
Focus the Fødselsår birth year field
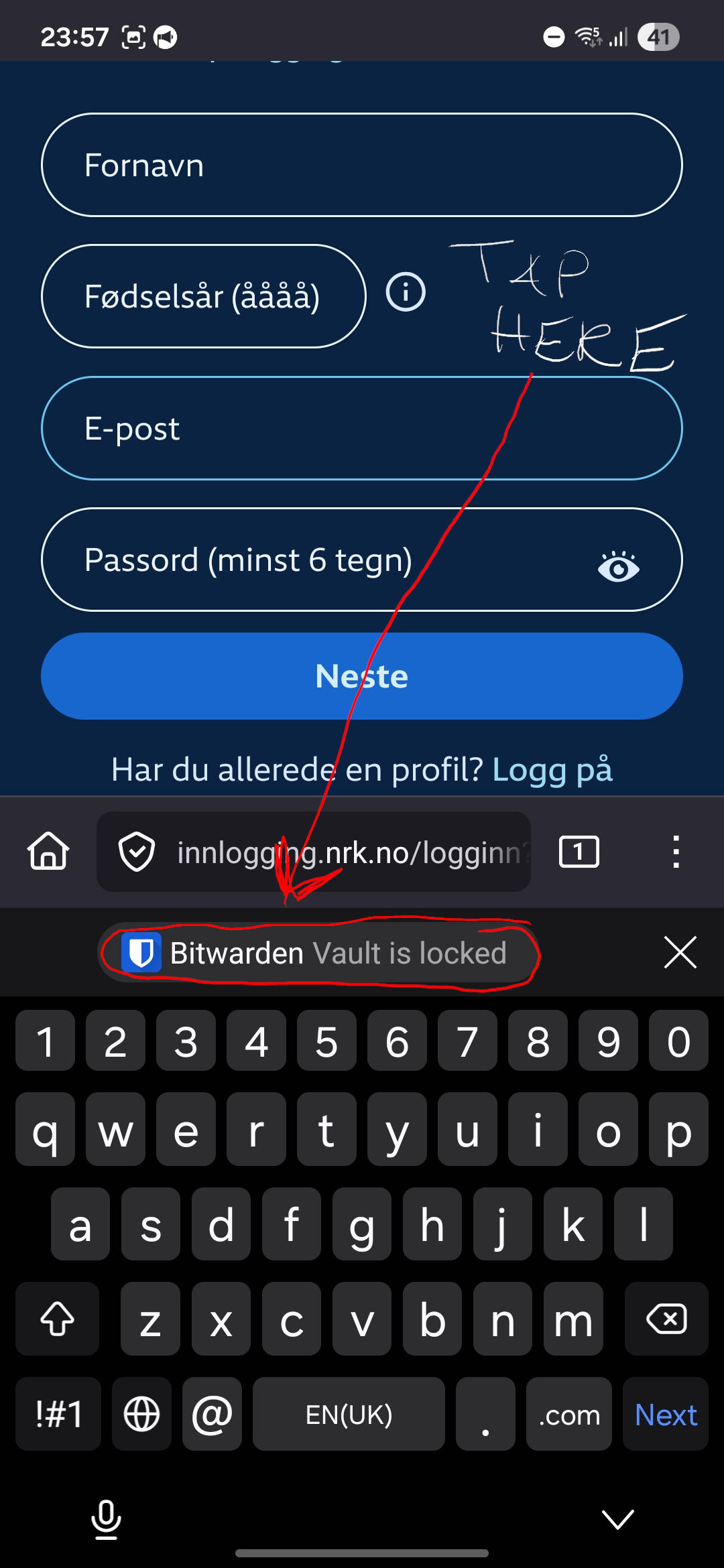[203, 296]
